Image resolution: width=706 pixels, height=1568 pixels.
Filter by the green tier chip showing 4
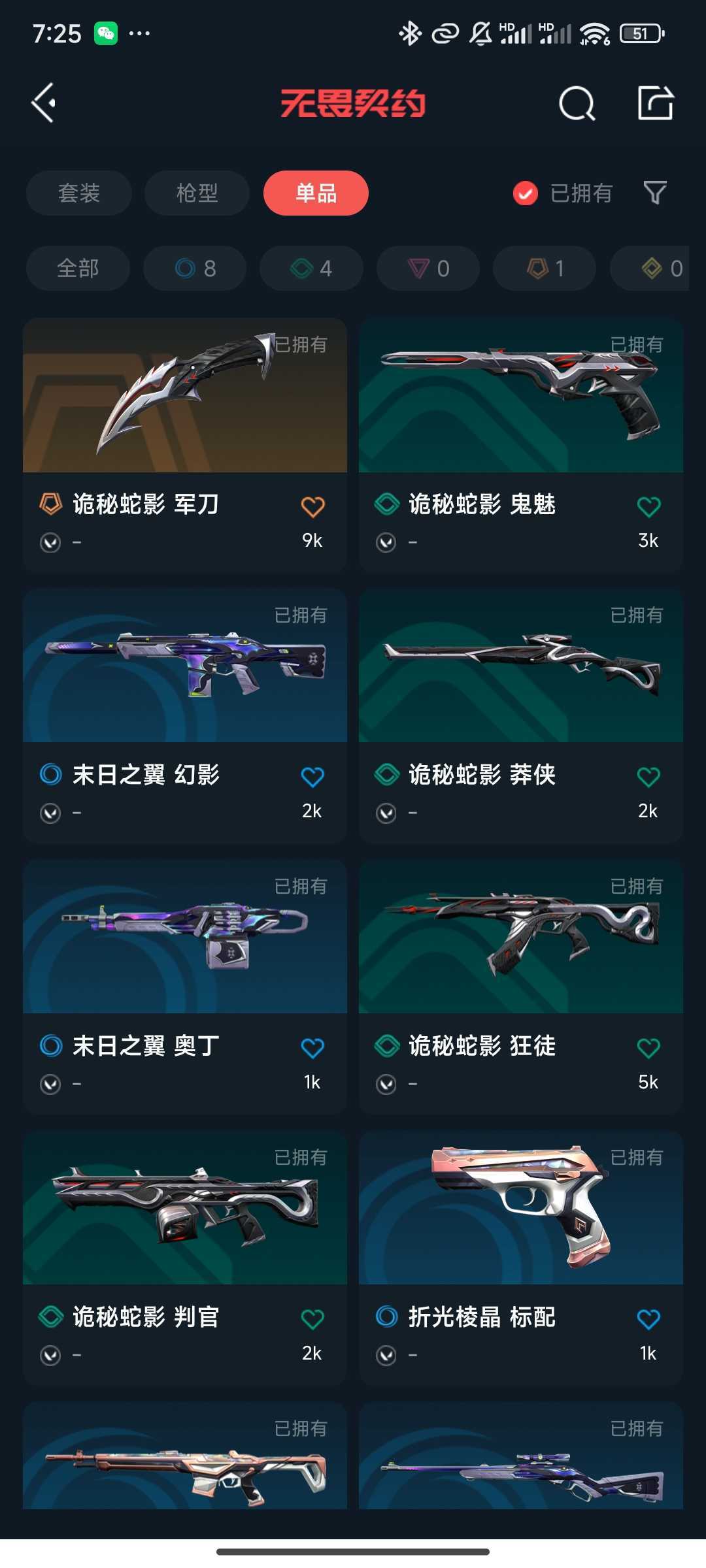click(311, 269)
